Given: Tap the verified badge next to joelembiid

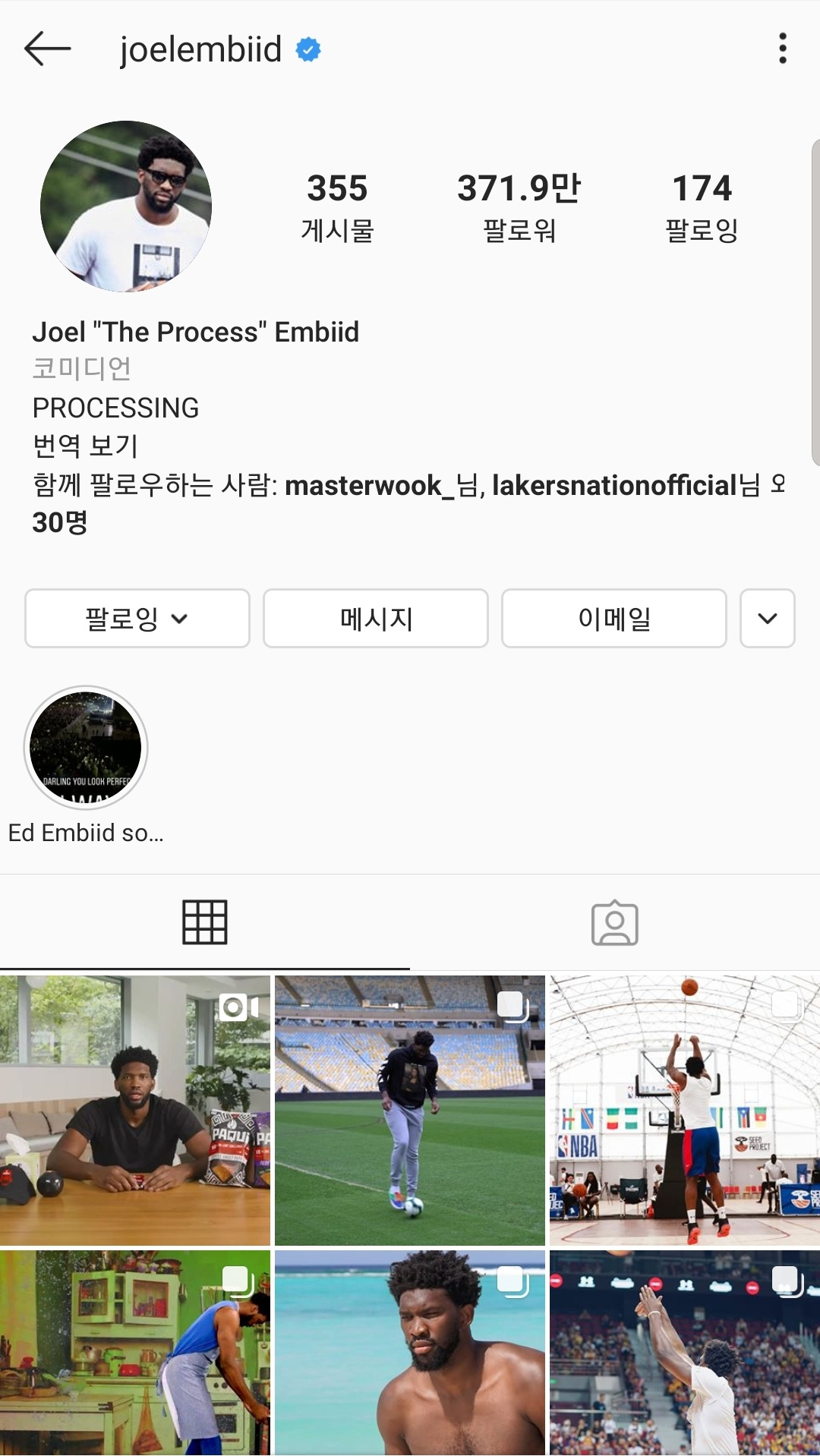Looking at the screenshot, I should tap(307, 49).
